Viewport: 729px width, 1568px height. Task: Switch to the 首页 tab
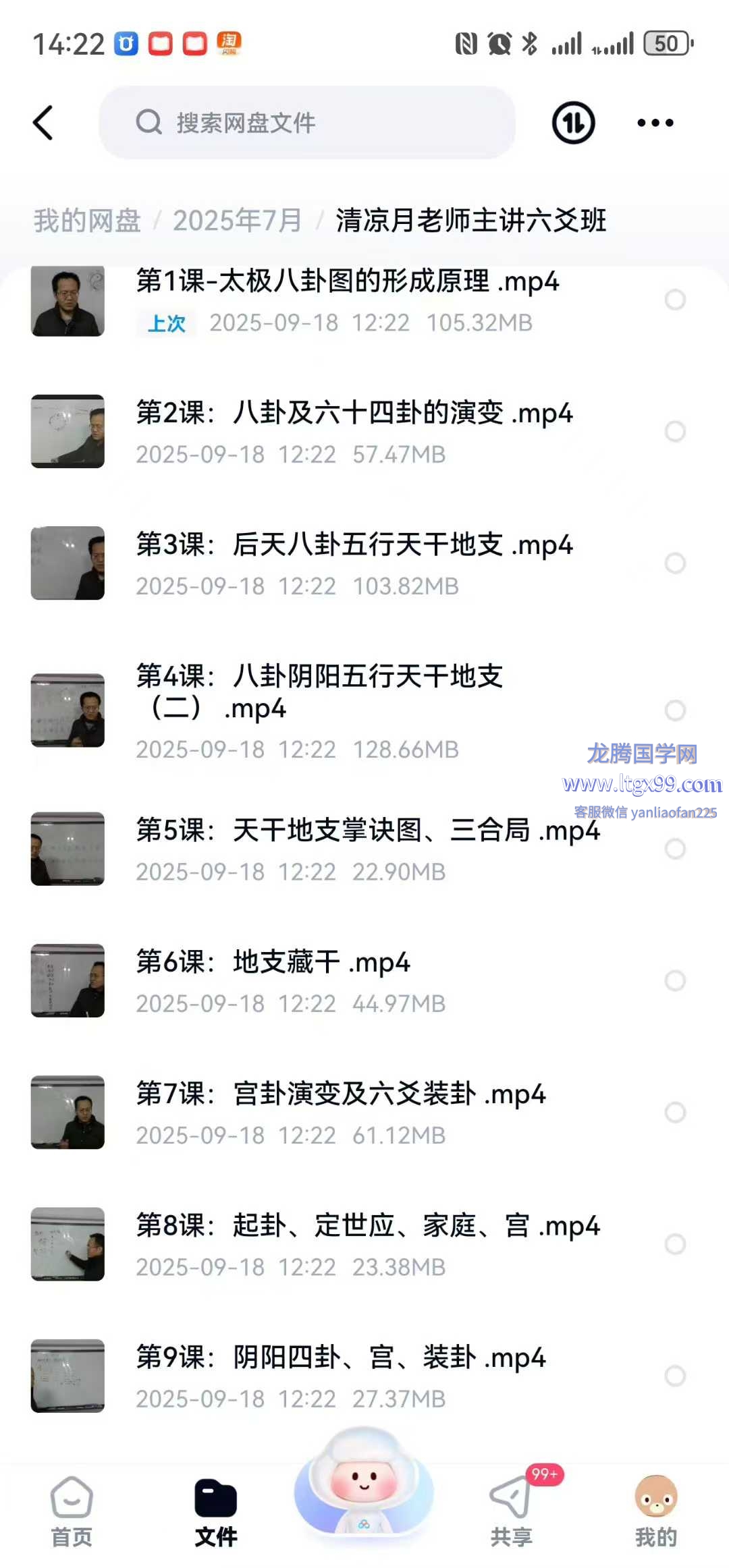tap(72, 1510)
